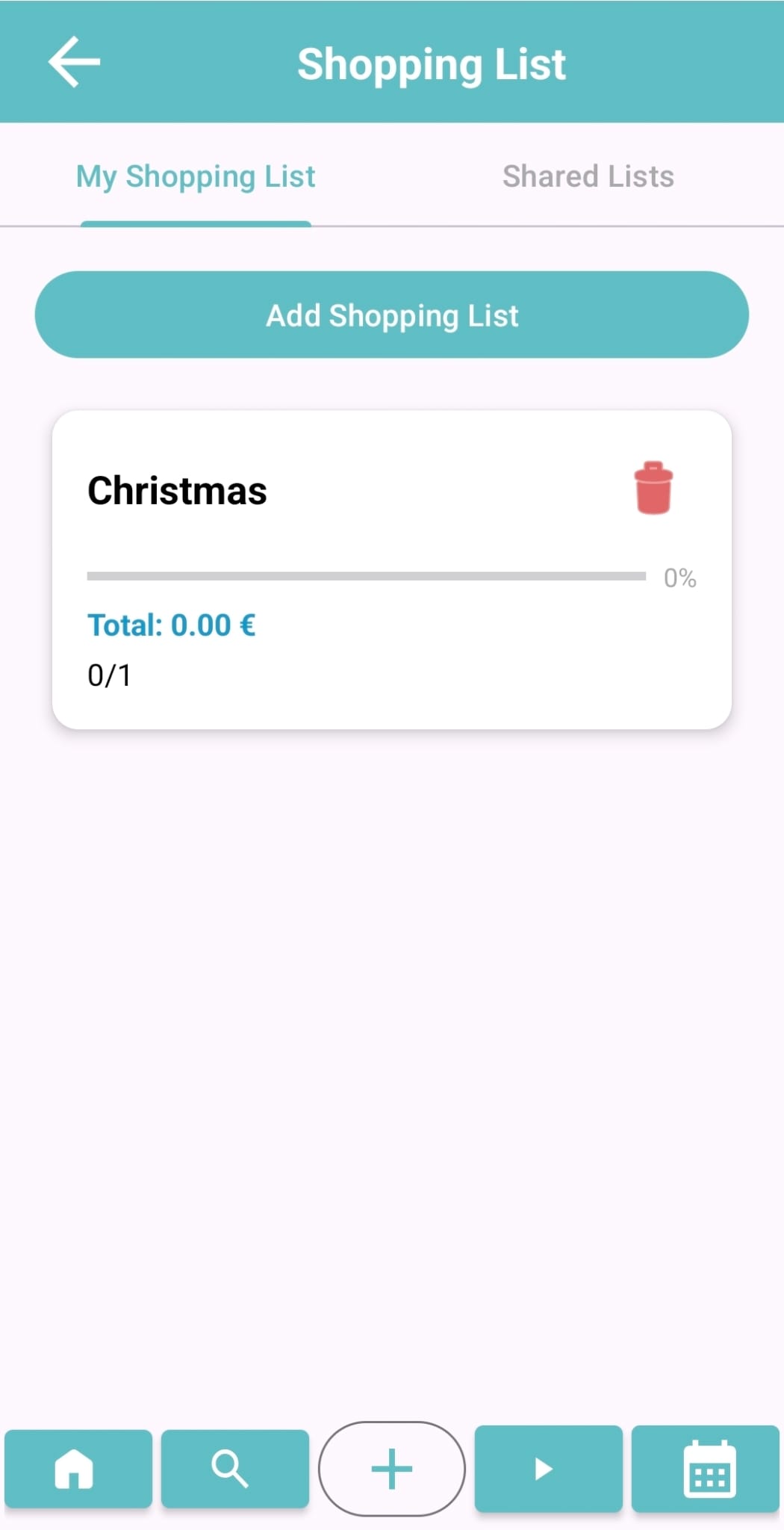Image resolution: width=784 pixels, height=1530 pixels.
Task: Delete the Christmas list with trash icon
Action: coord(653,489)
